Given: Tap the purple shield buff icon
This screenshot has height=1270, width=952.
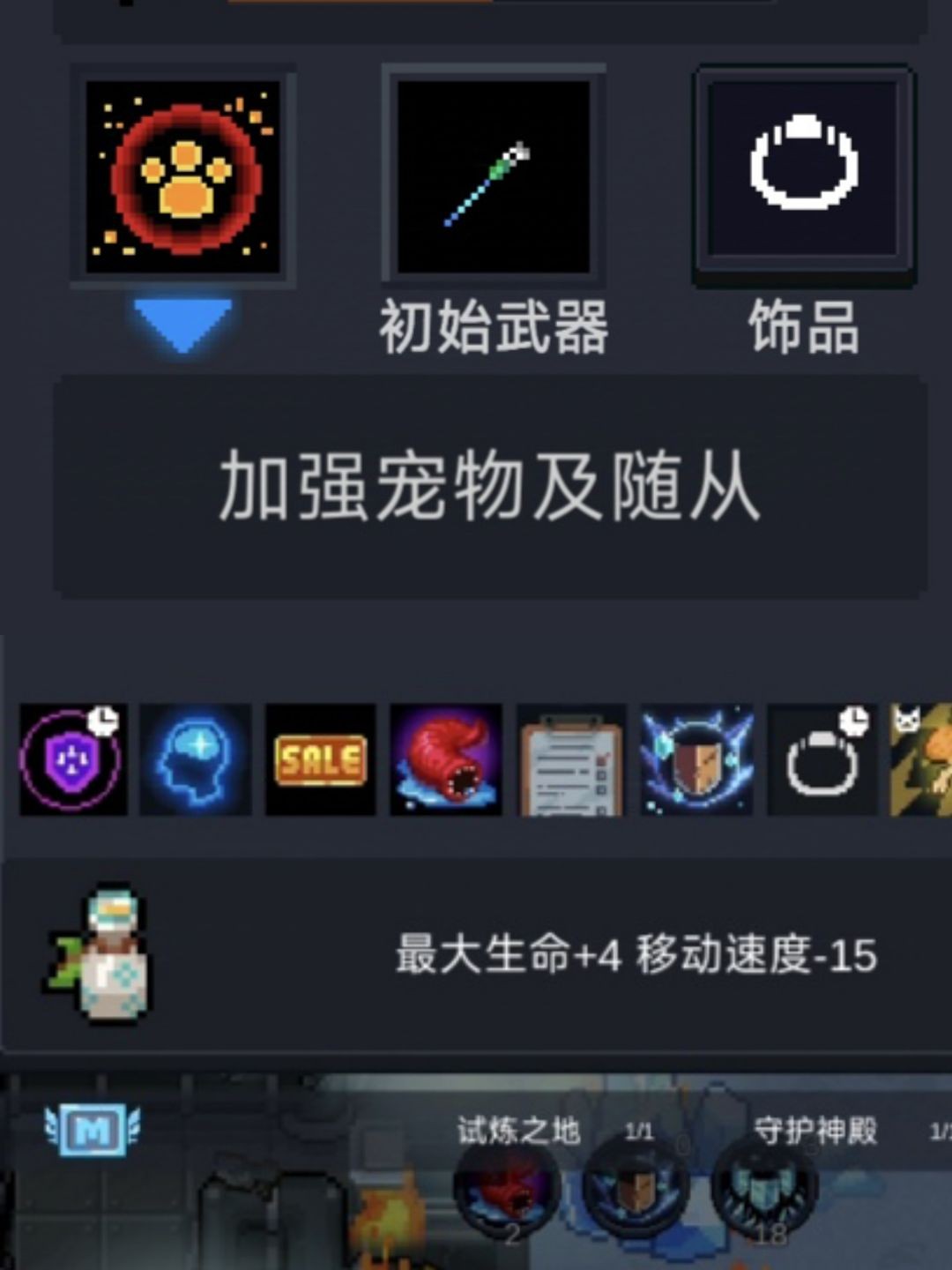Looking at the screenshot, I should tap(73, 759).
